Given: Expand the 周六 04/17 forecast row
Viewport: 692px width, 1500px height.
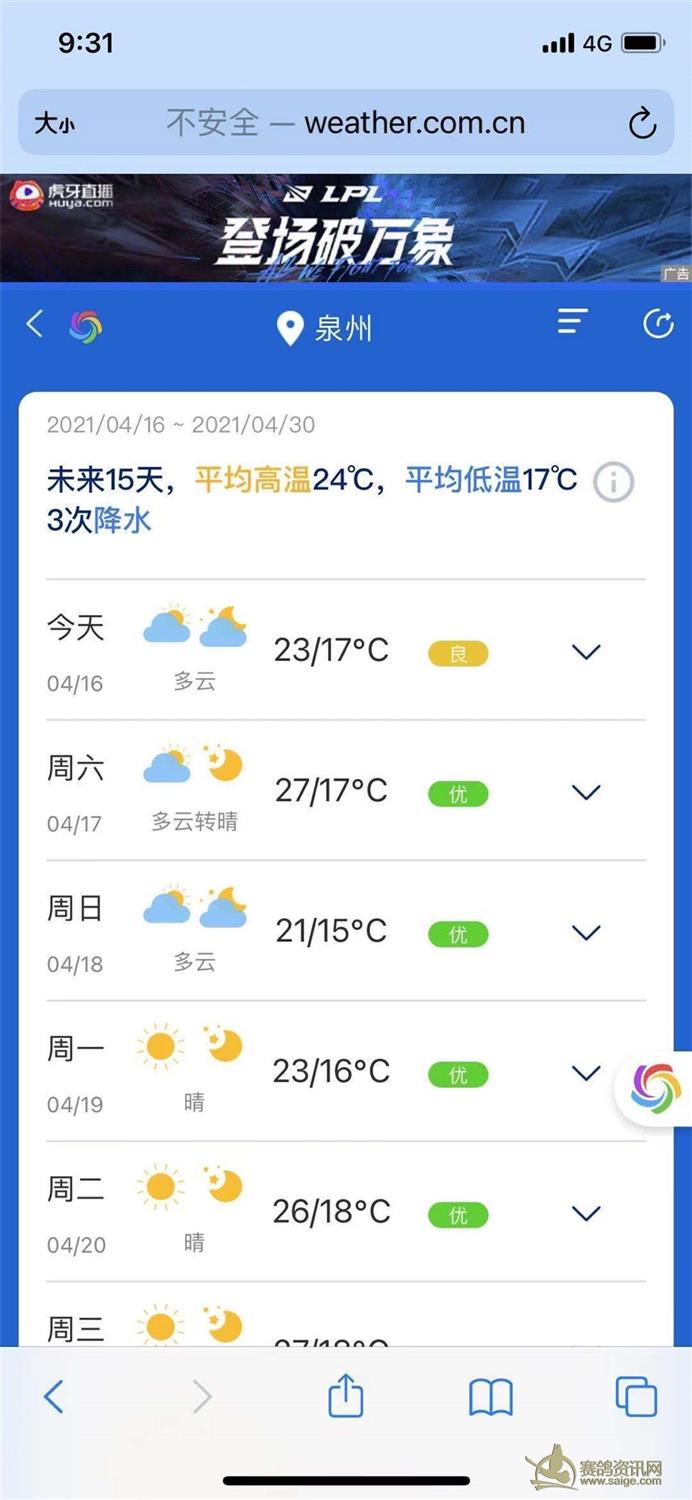Looking at the screenshot, I should (585, 792).
